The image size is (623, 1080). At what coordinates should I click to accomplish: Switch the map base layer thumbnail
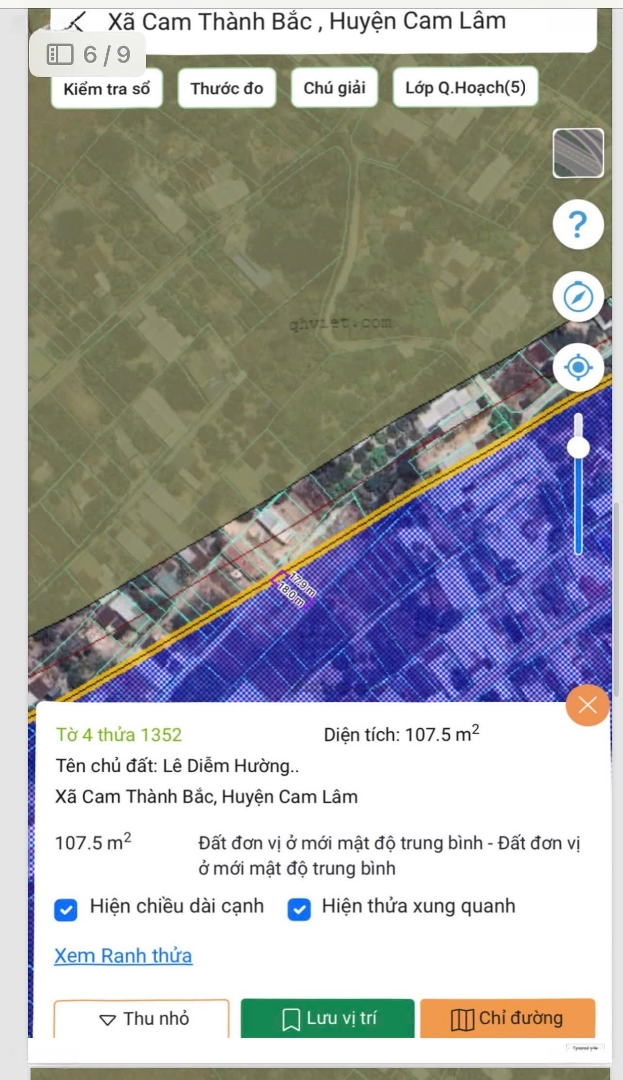(578, 153)
